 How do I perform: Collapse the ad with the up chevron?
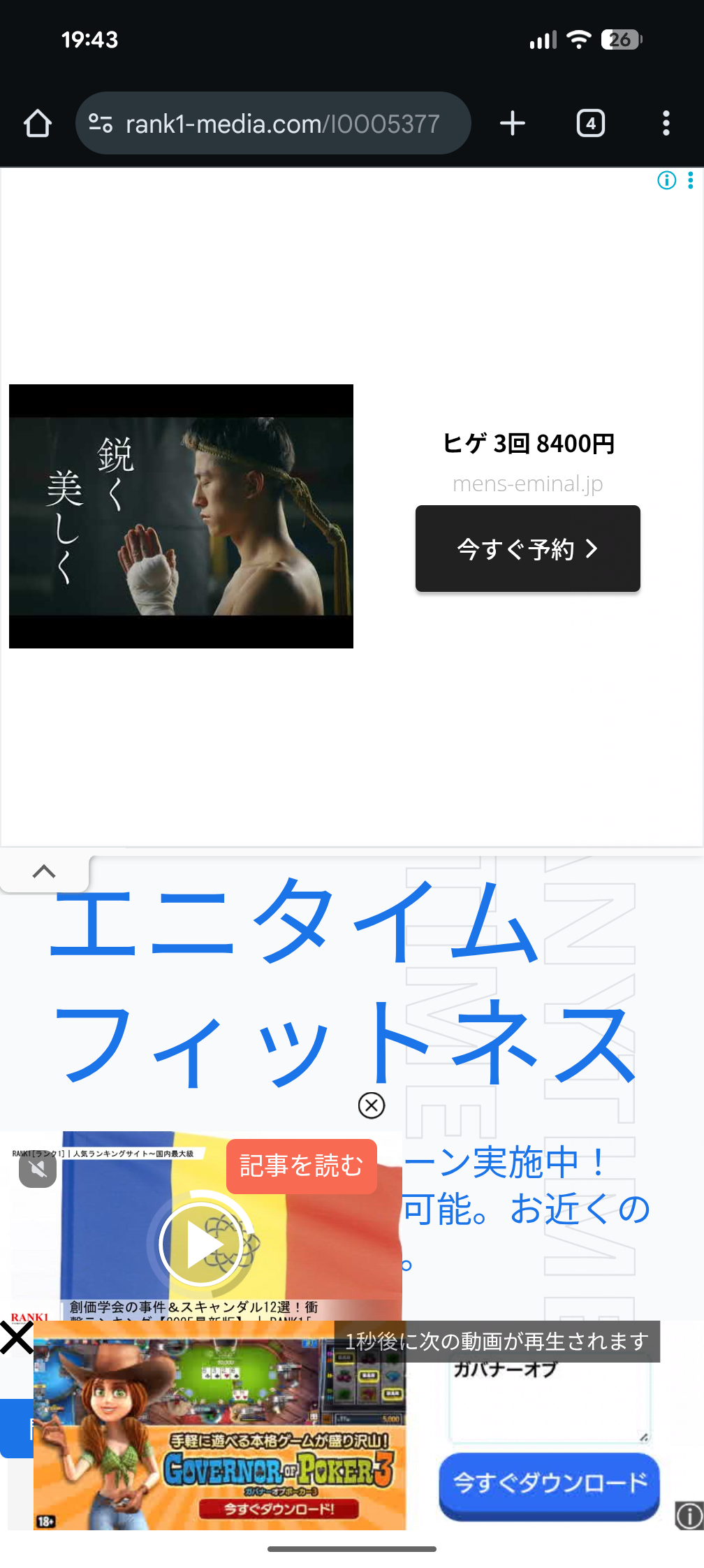pyautogui.click(x=44, y=871)
